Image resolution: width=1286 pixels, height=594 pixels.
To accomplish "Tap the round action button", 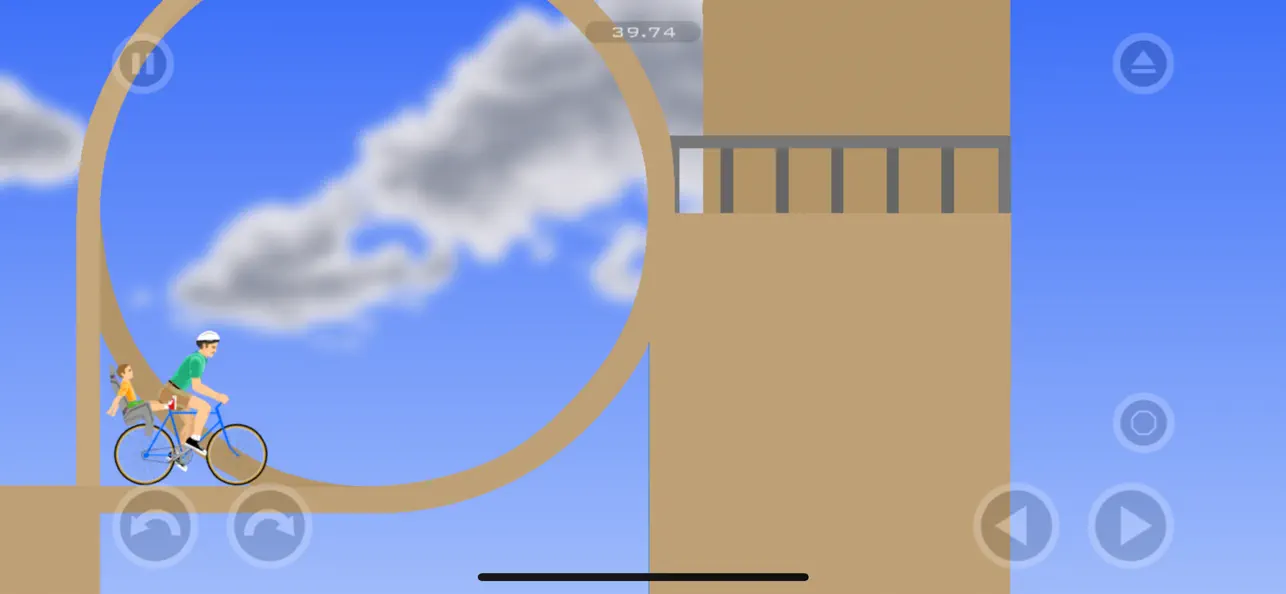I will (1143, 423).
